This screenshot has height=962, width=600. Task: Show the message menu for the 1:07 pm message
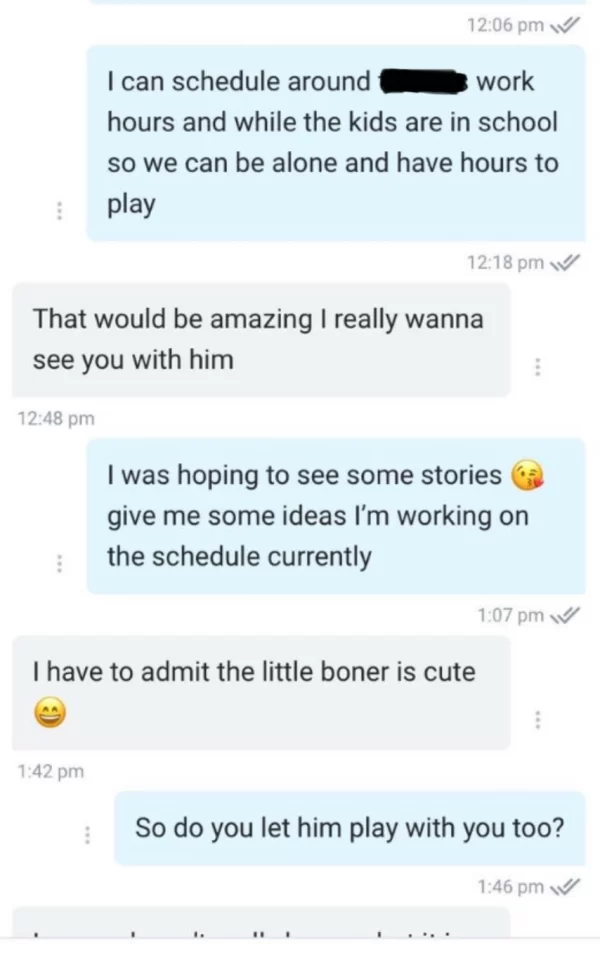coord(59,563)
